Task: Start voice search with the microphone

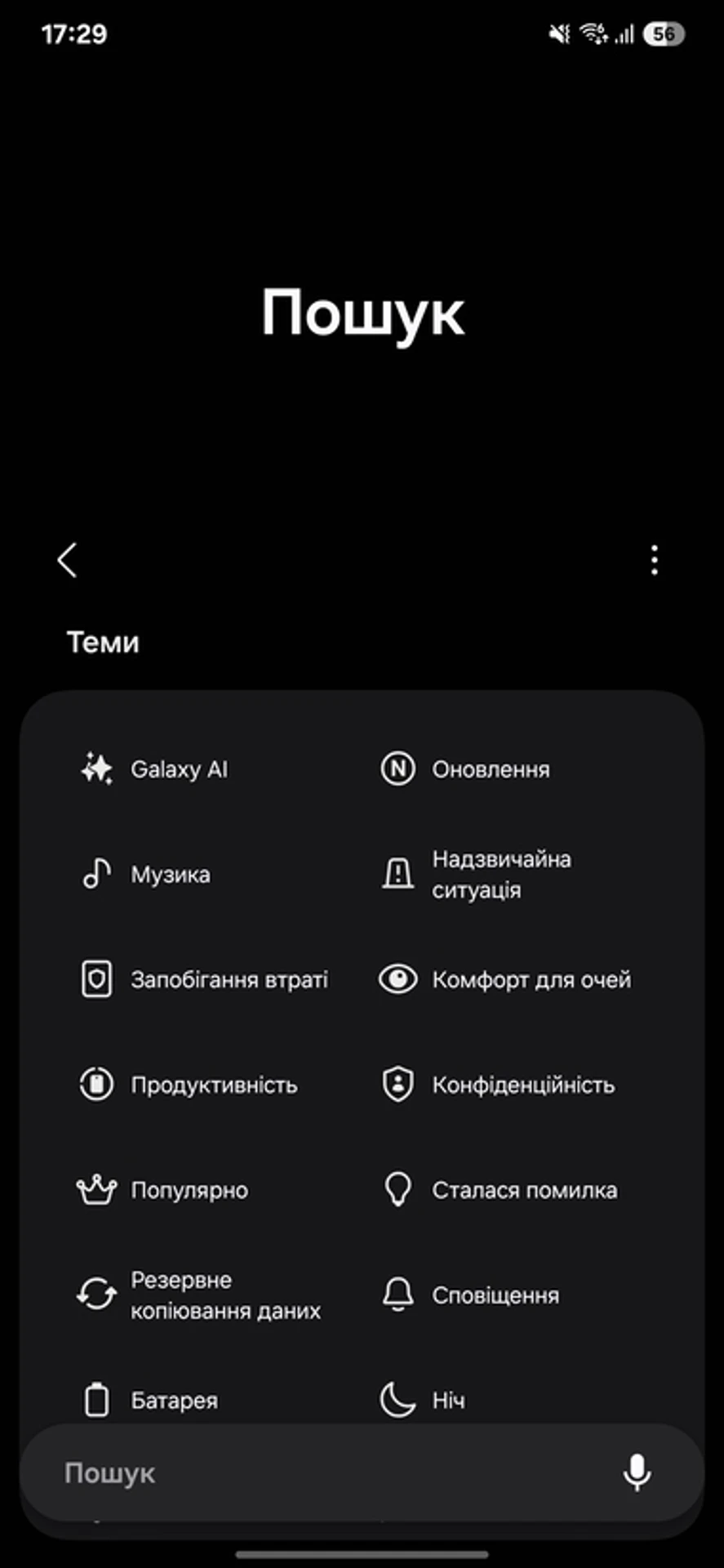Action: (637, 1473)
